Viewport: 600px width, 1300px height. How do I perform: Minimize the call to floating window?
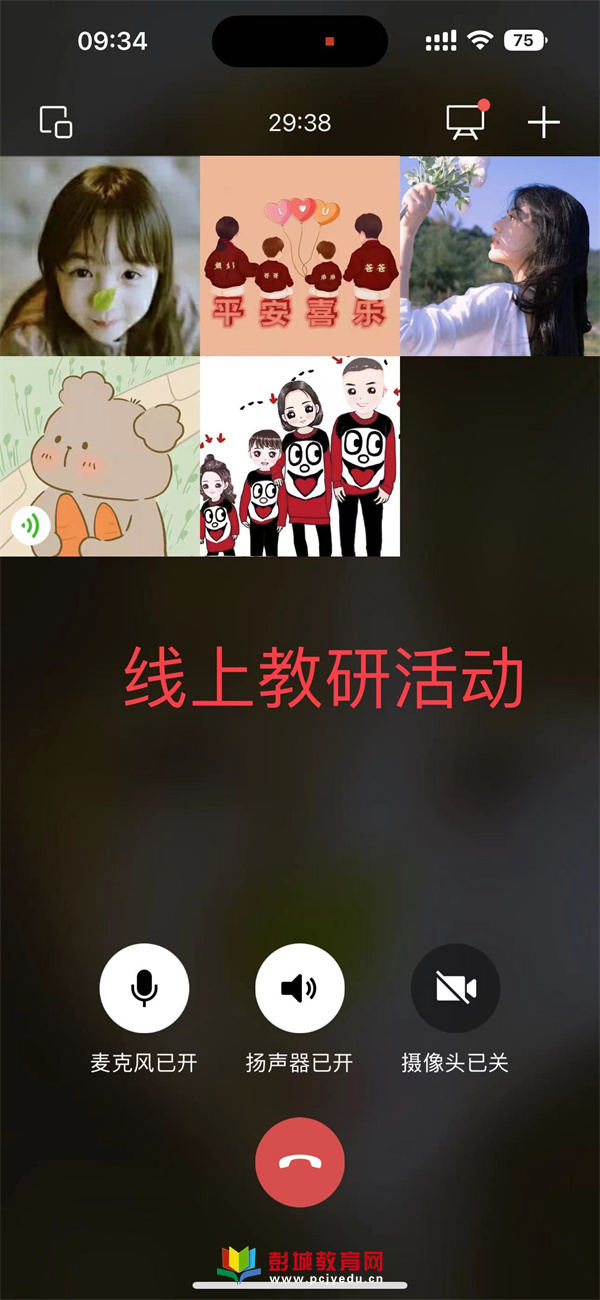click(56, 122)
